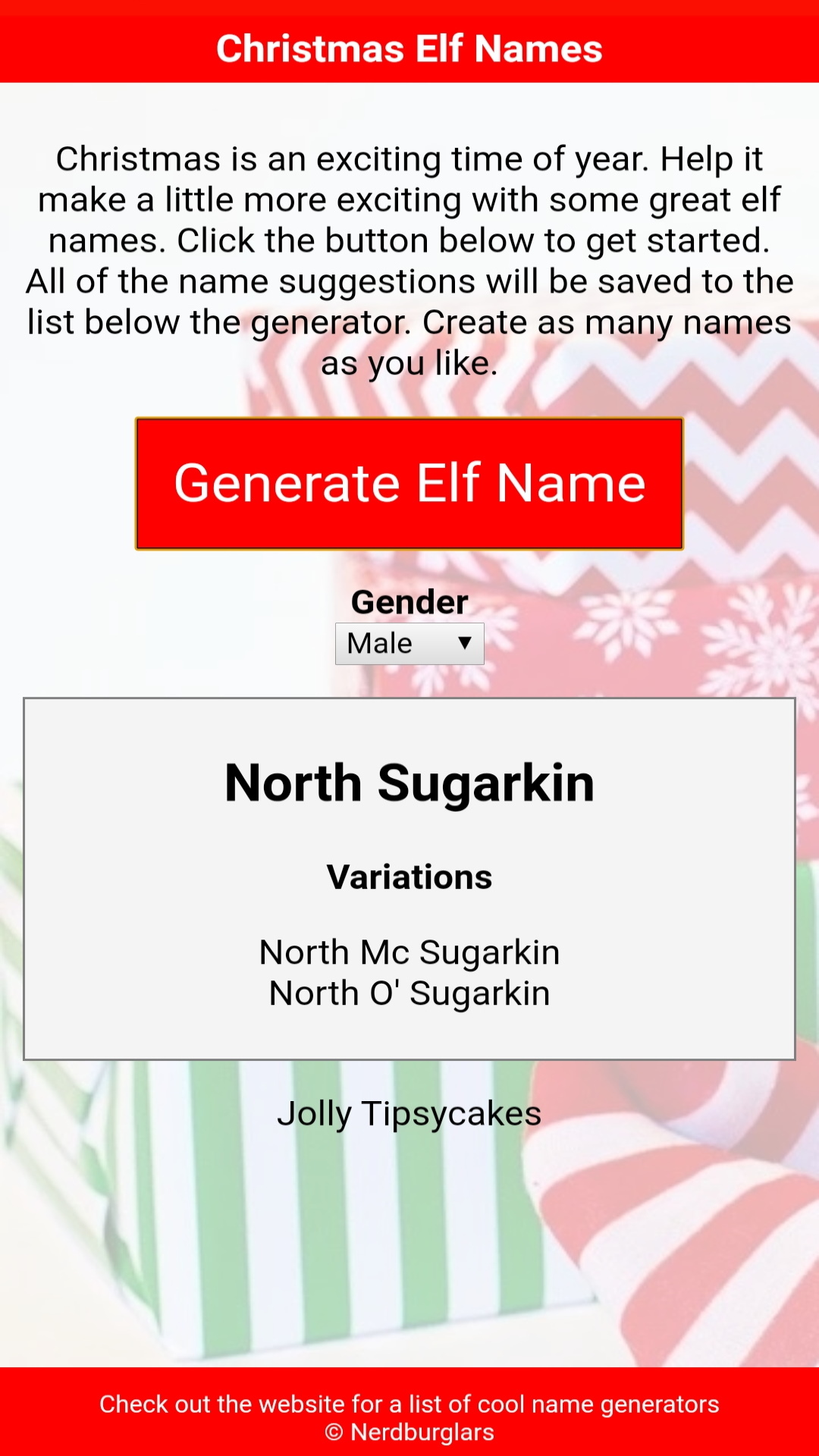Click the Gender label
Image resolution: width=819 pixels, height=1456 pixels.
(409, 601)
